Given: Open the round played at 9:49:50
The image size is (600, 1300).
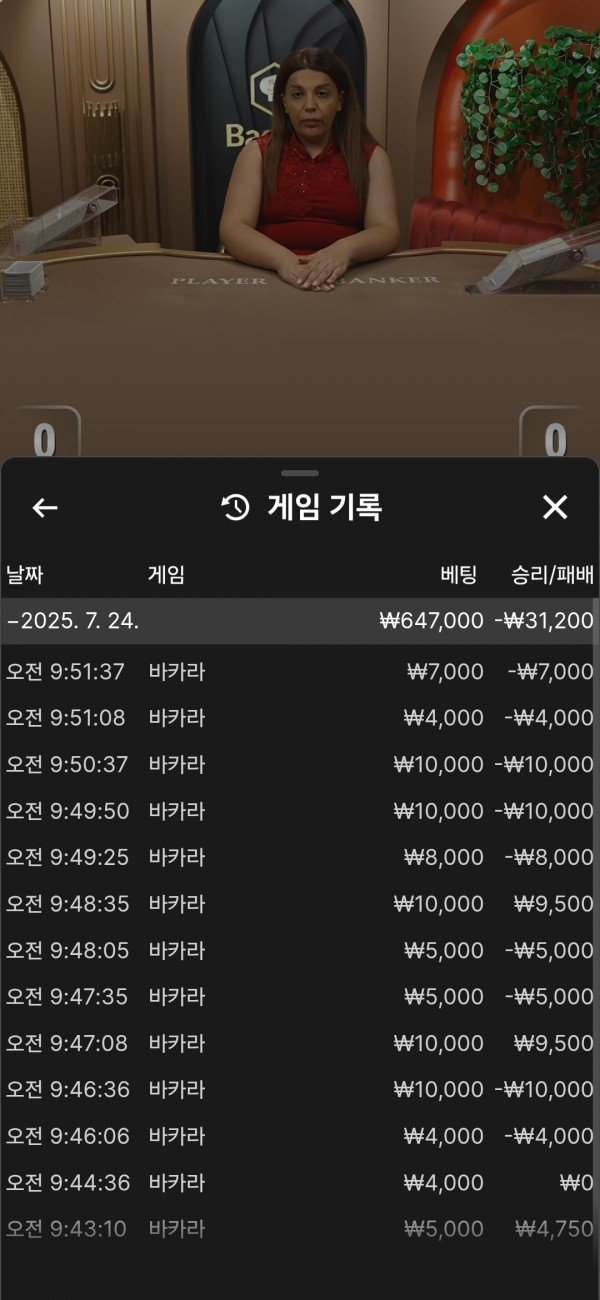Looking at the screenshot, I should click(x=300, y=811).
